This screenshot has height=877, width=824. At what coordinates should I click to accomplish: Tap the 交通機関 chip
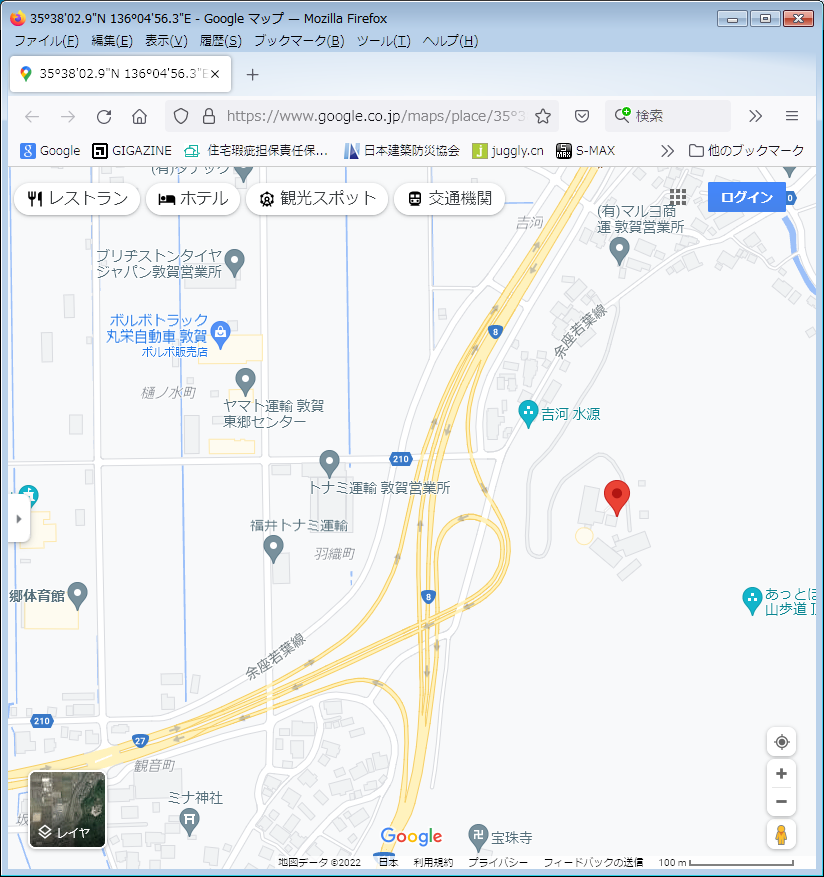[x=449, y=198]
